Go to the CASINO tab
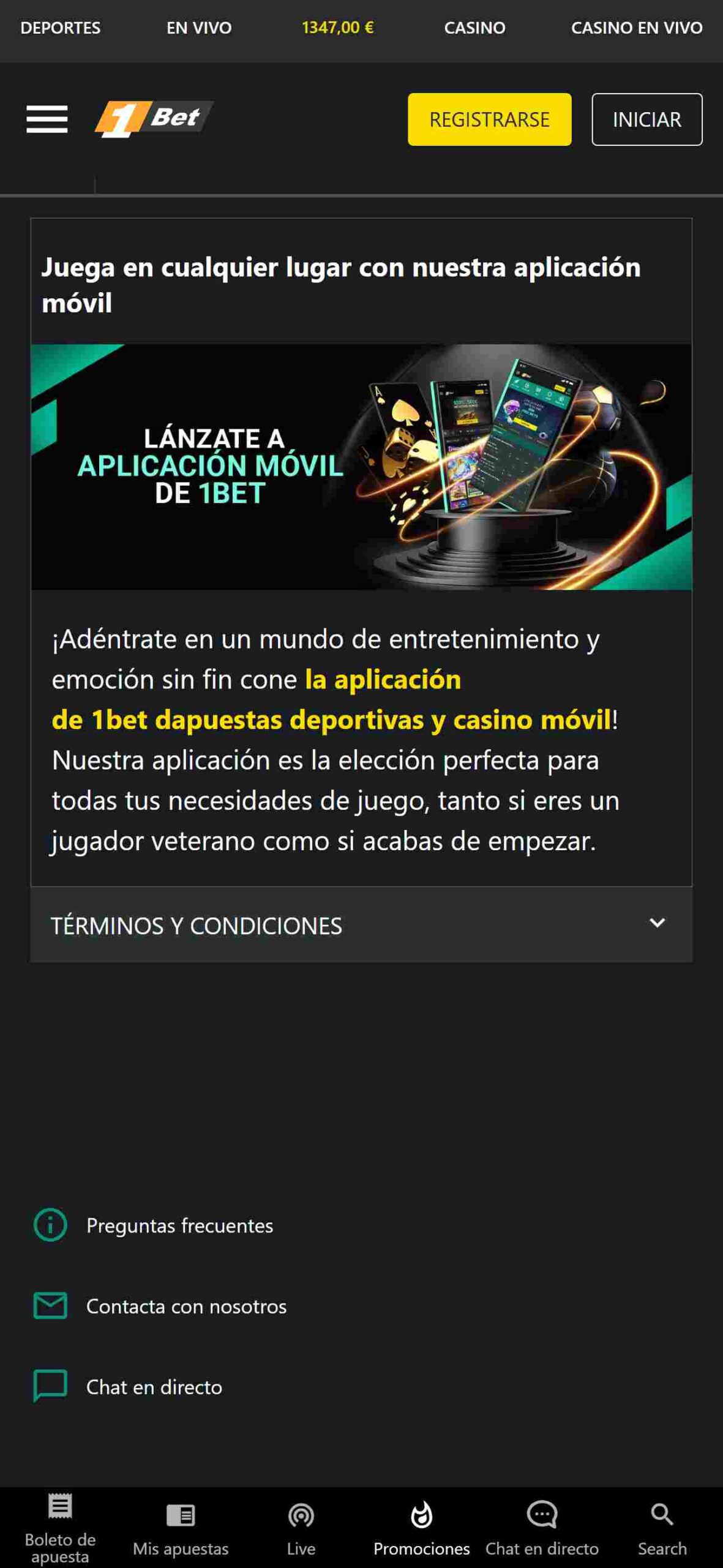 (x=474, y=28)
